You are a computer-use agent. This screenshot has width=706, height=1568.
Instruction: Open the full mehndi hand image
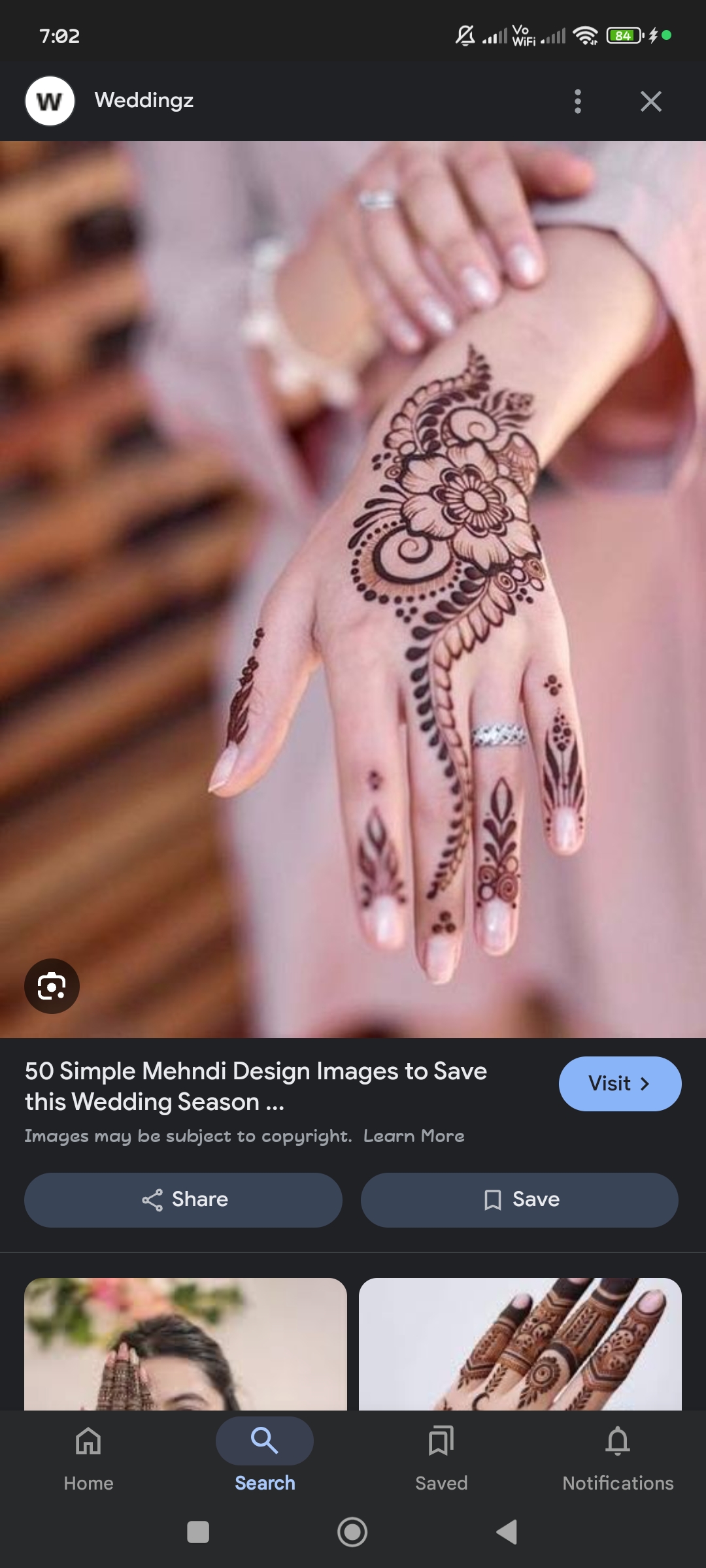click(x=353, y=588)
